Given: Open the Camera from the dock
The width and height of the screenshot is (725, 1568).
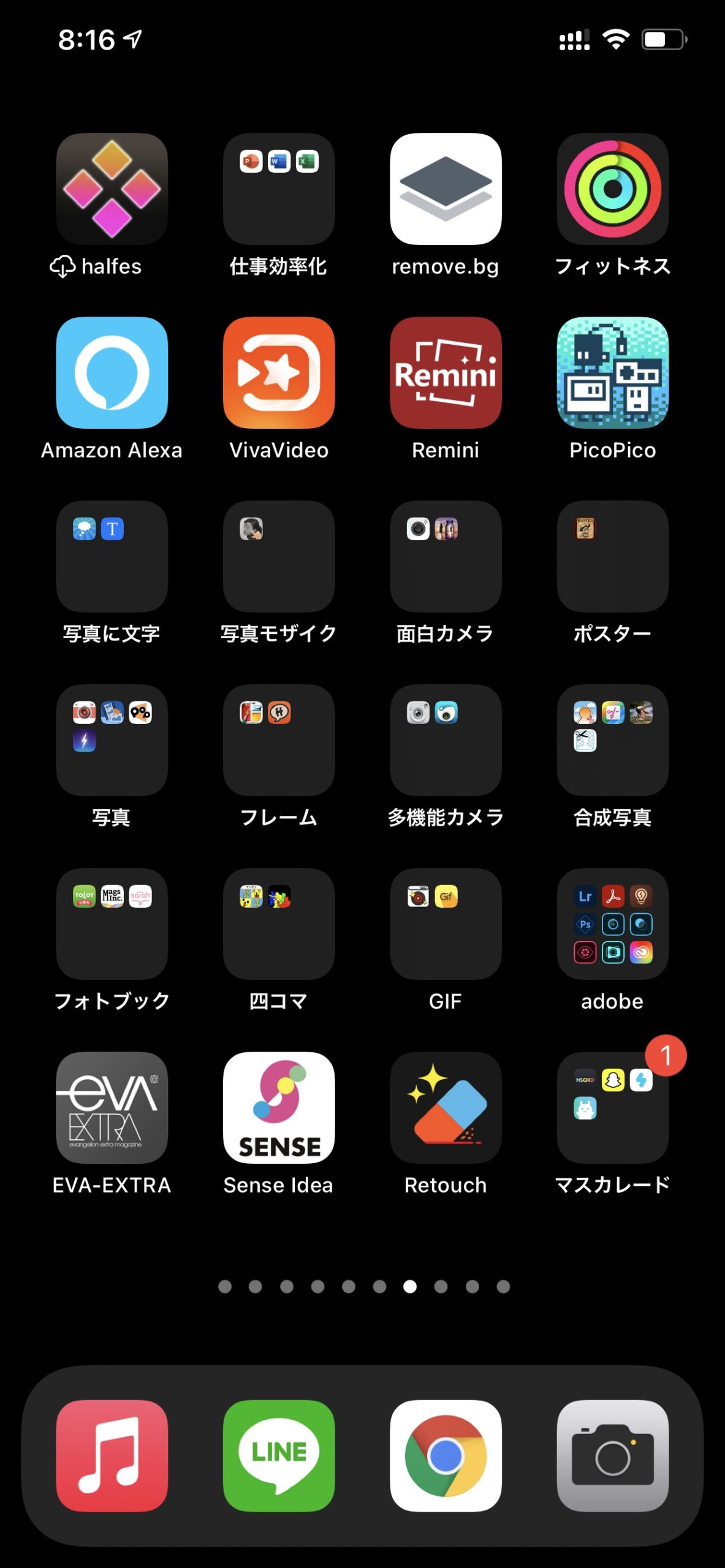Looking at the screenshot, I should tap(612, 1455).
